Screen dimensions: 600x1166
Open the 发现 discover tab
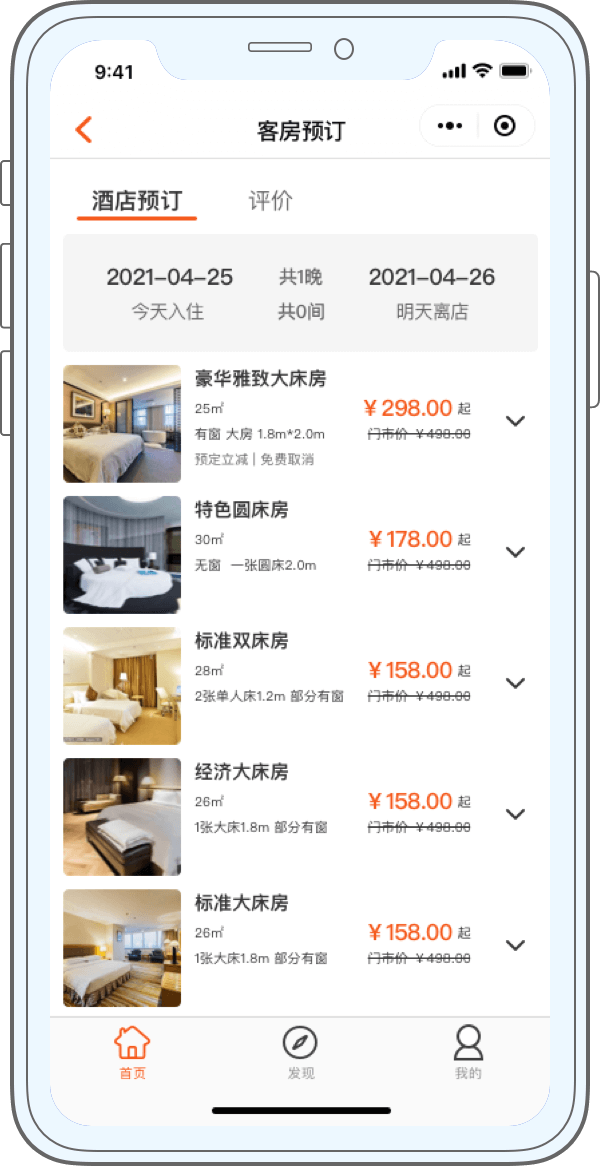pyautogui.click(x=300, y=1053)
